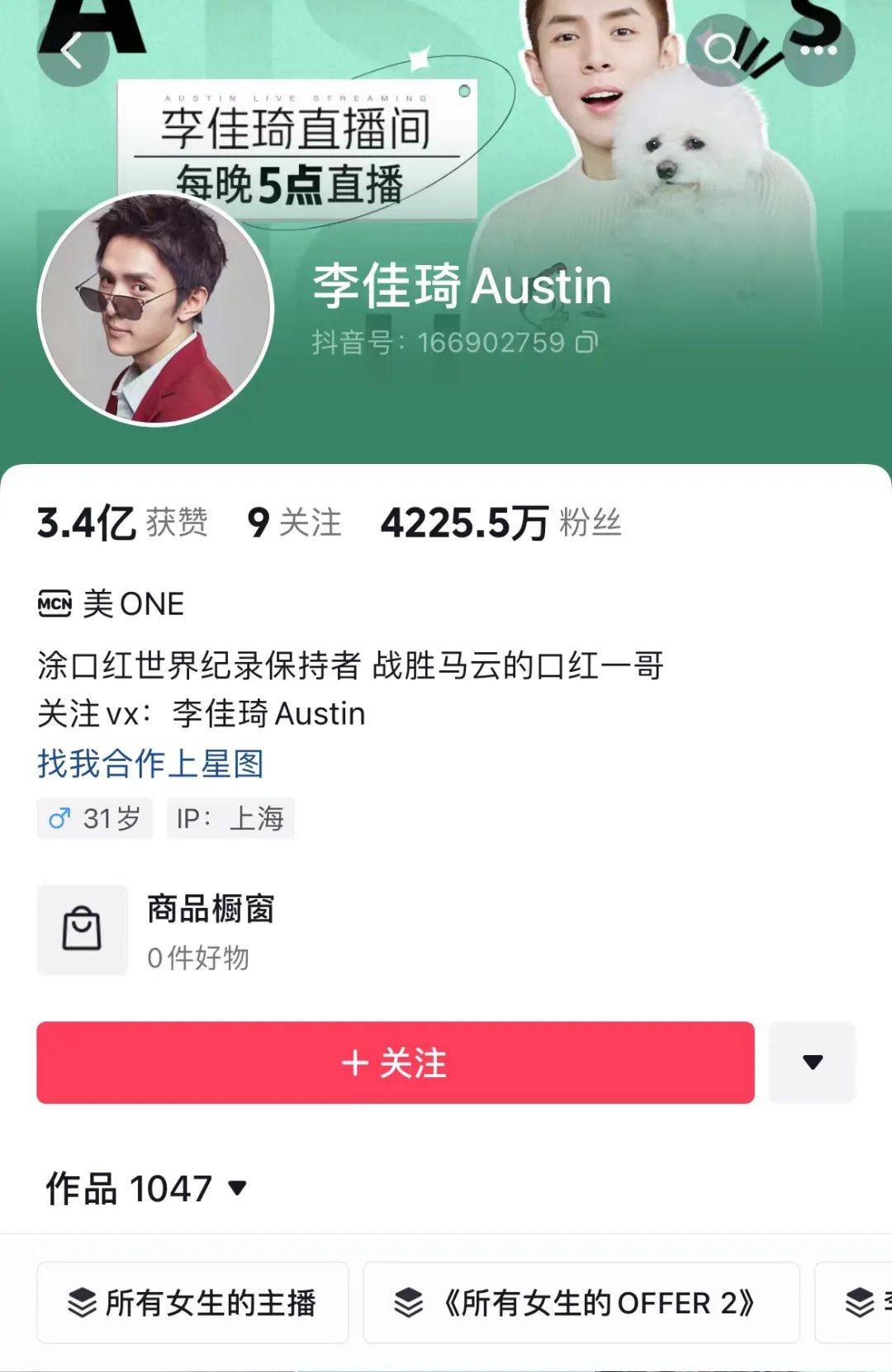Open the 找我合作上星图 link
The width and height of the screenshot is (892, 1372).
click(150, 764)
